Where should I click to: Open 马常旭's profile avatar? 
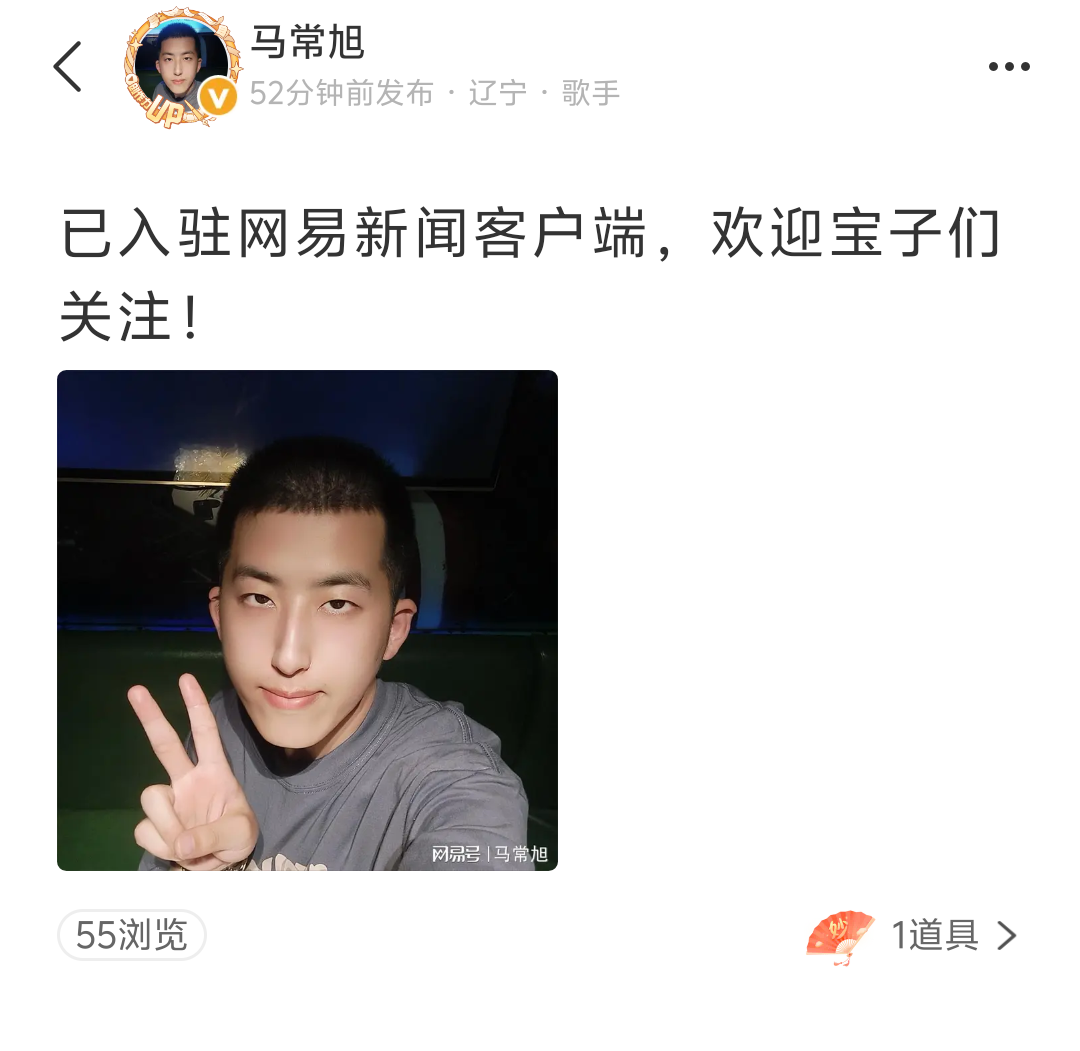click(181, 68)
